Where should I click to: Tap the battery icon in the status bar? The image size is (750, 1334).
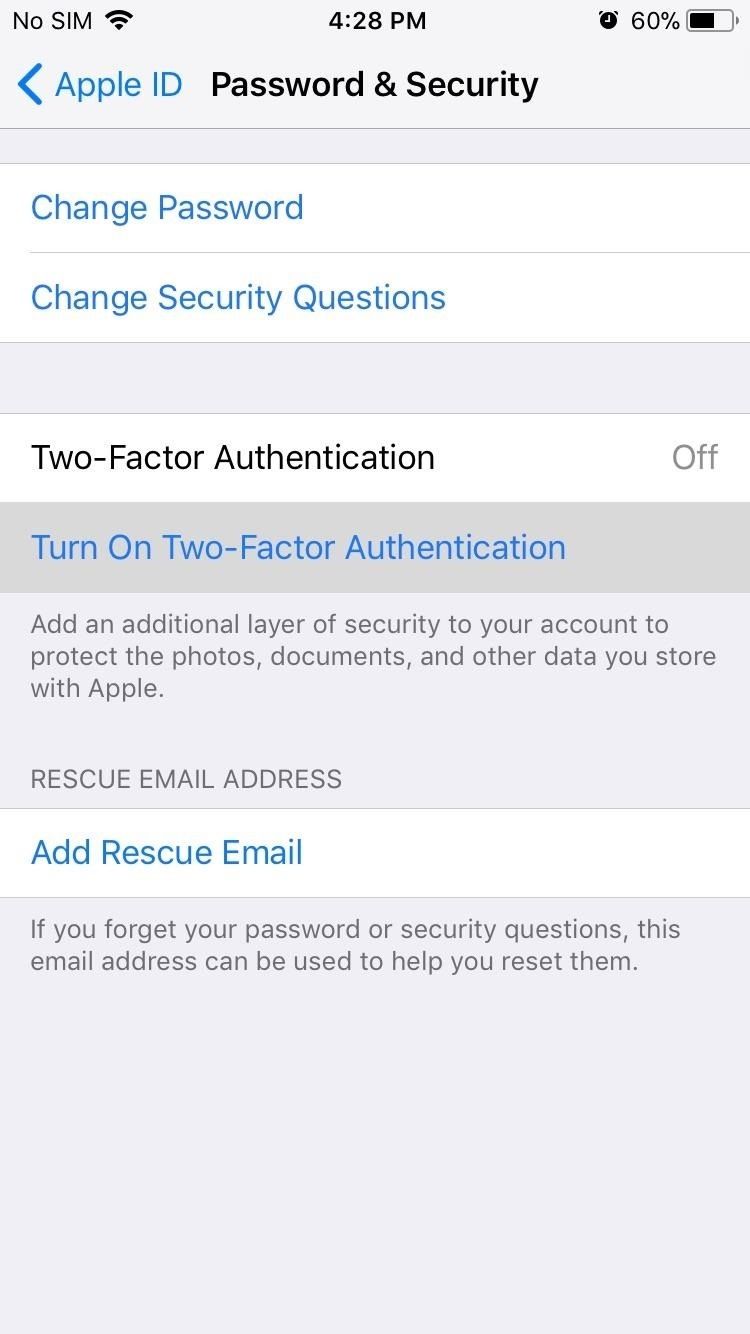(711, 19)
